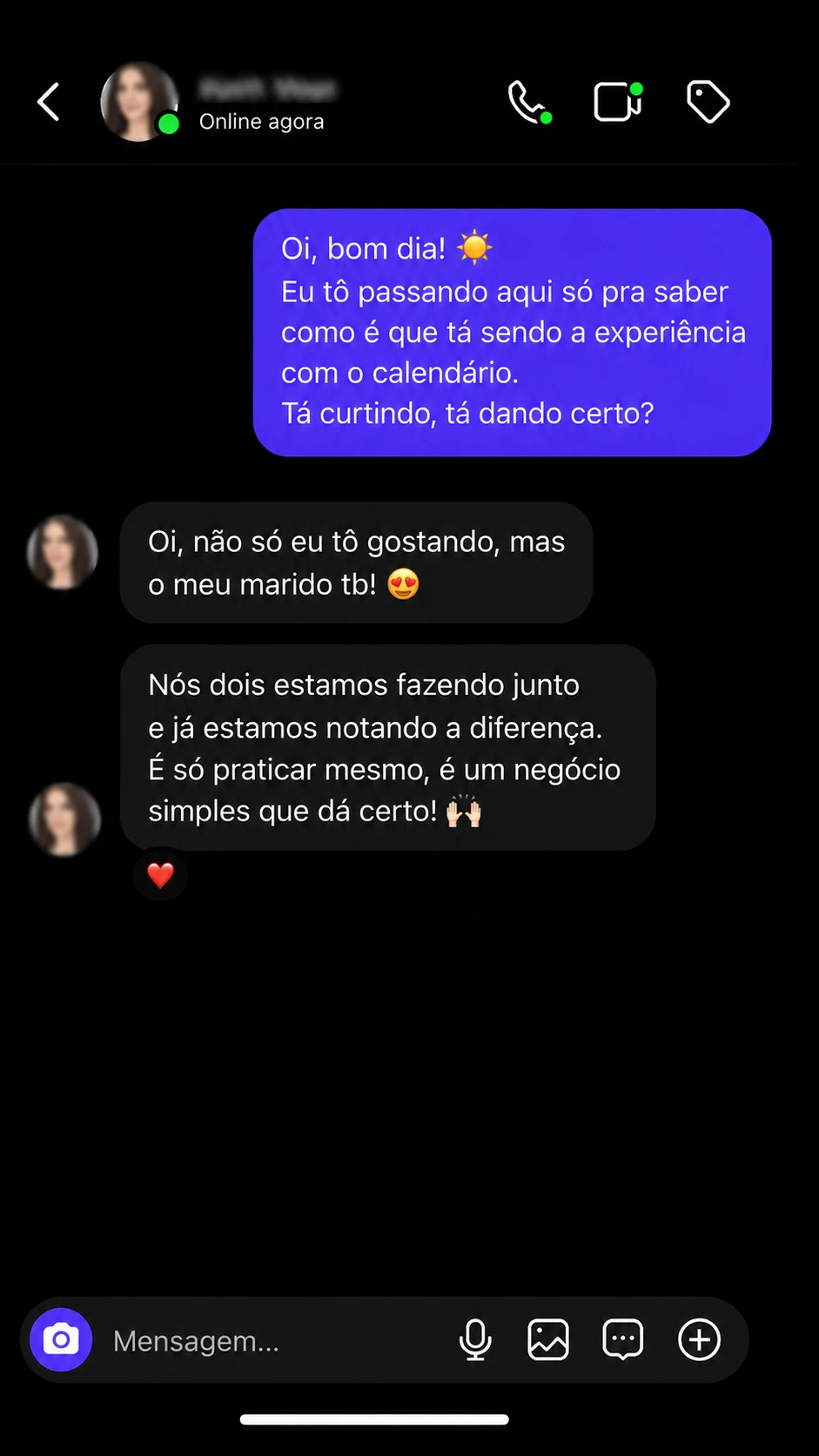Open the contact's profile from the header

[139, 102]
